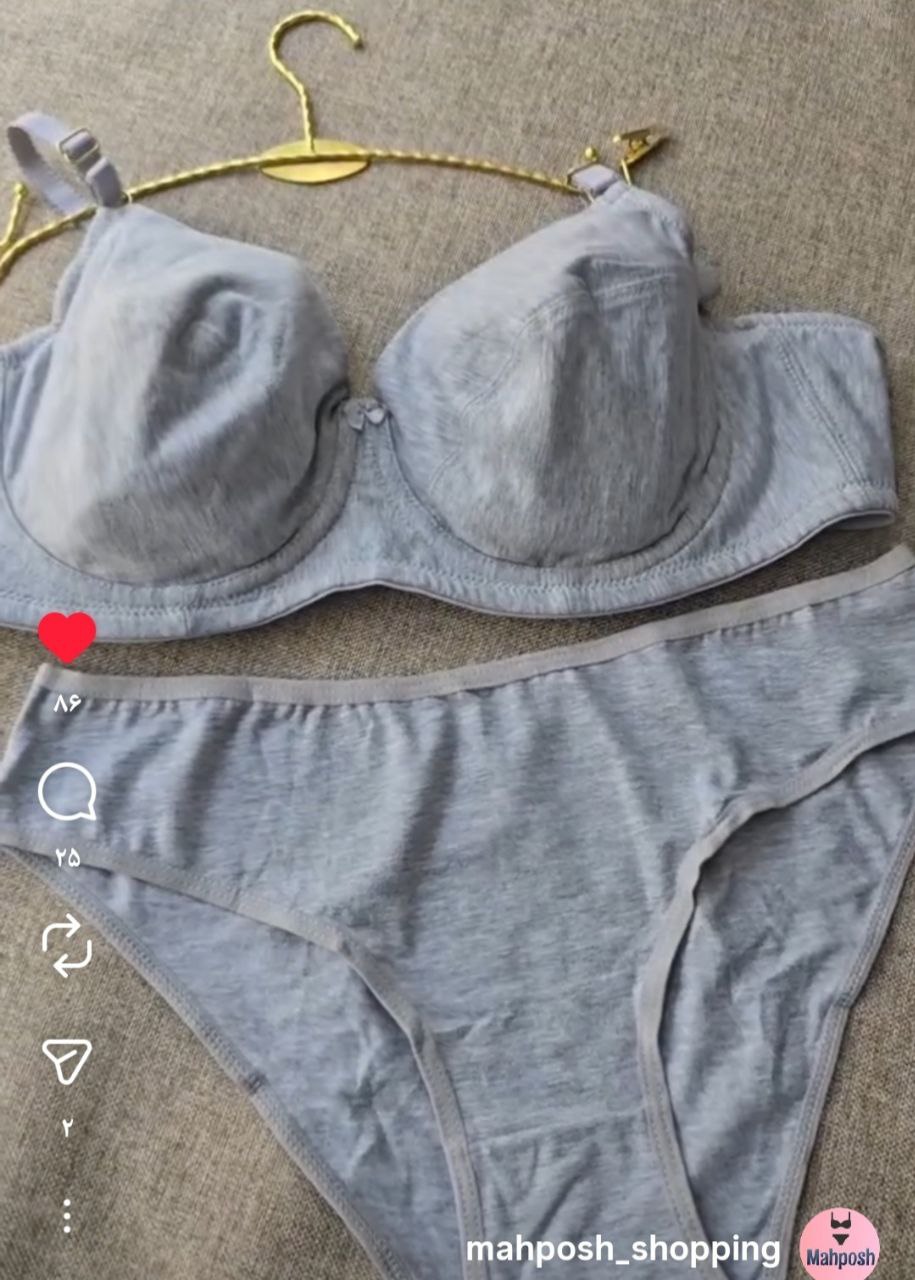Open the comments bubble icon
The width and height of the screenshot is (915, 1280).
click(x=67, y=792)
